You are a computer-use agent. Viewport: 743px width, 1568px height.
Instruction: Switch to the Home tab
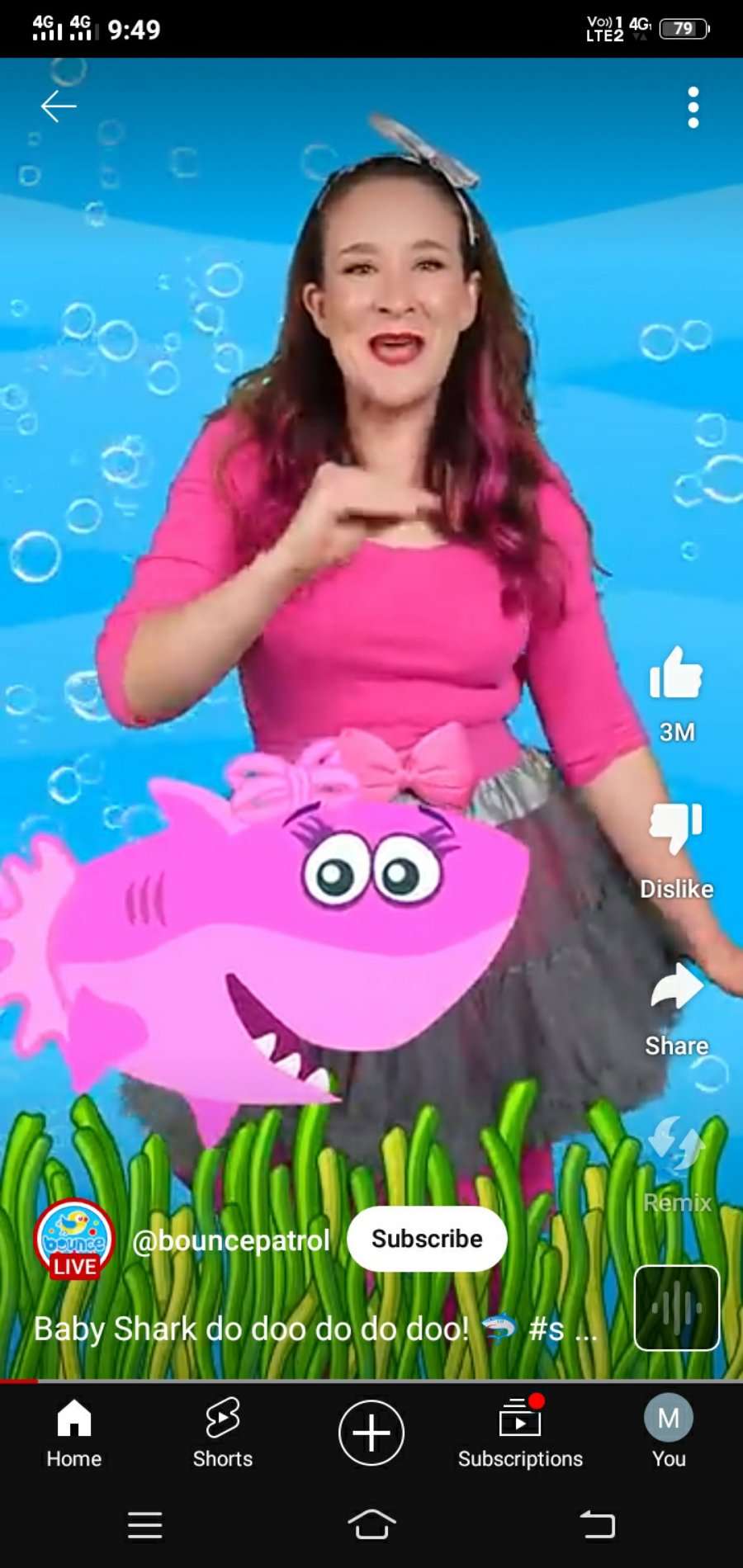(74, 1433)
